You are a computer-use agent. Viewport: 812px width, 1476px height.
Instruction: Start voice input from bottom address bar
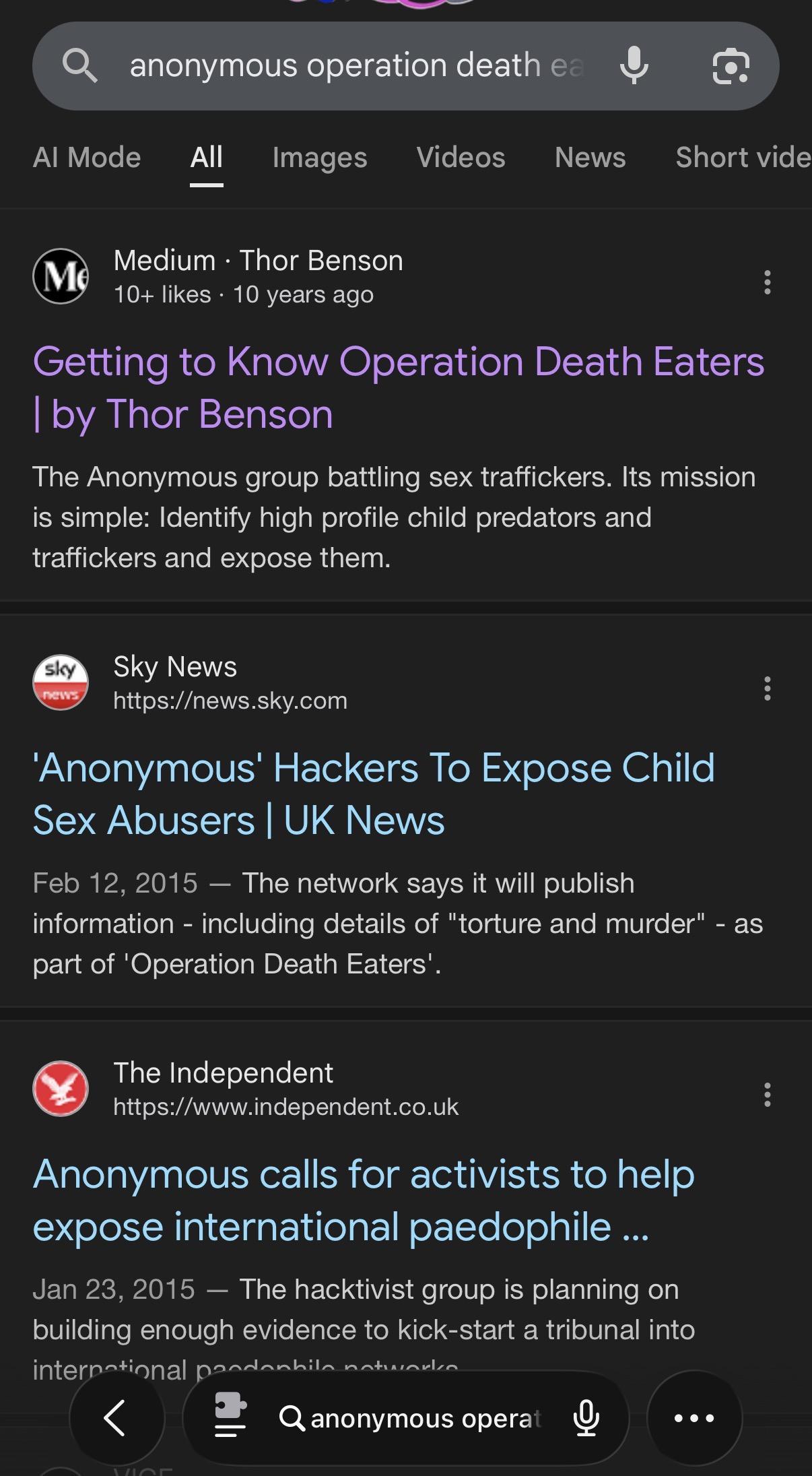586,1417
